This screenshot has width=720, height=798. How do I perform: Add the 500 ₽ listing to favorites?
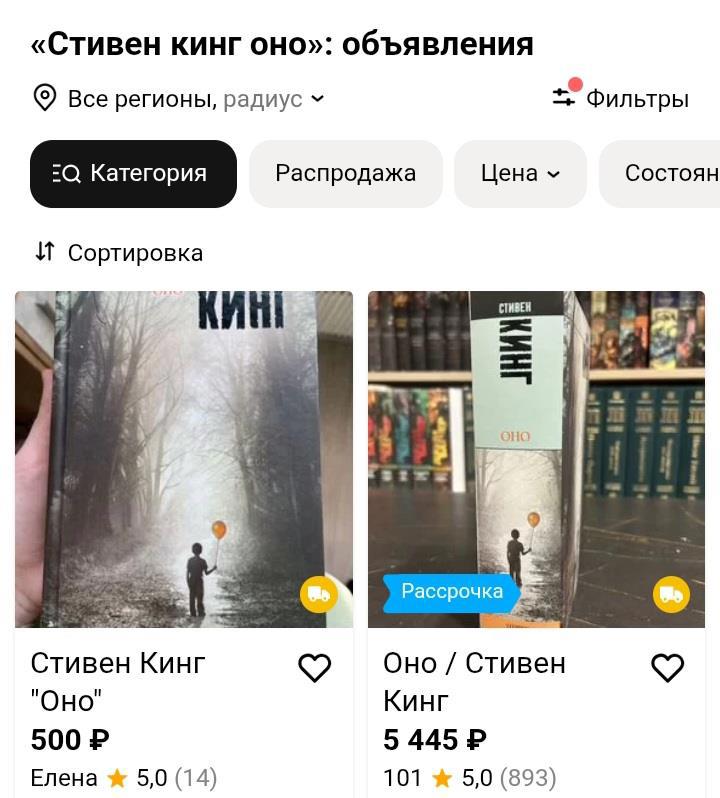tap(315, 668)
